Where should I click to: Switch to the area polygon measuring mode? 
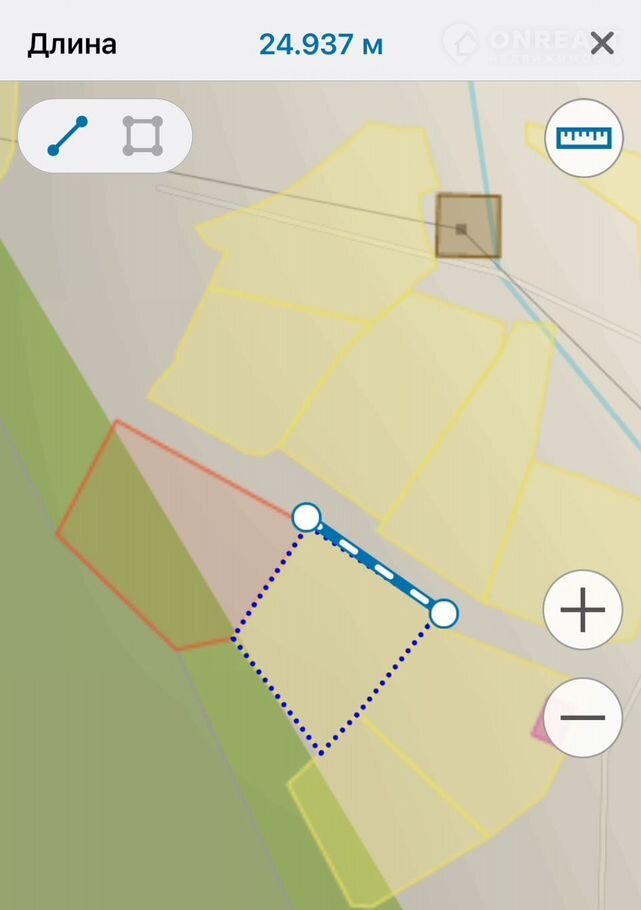(143, 136)
